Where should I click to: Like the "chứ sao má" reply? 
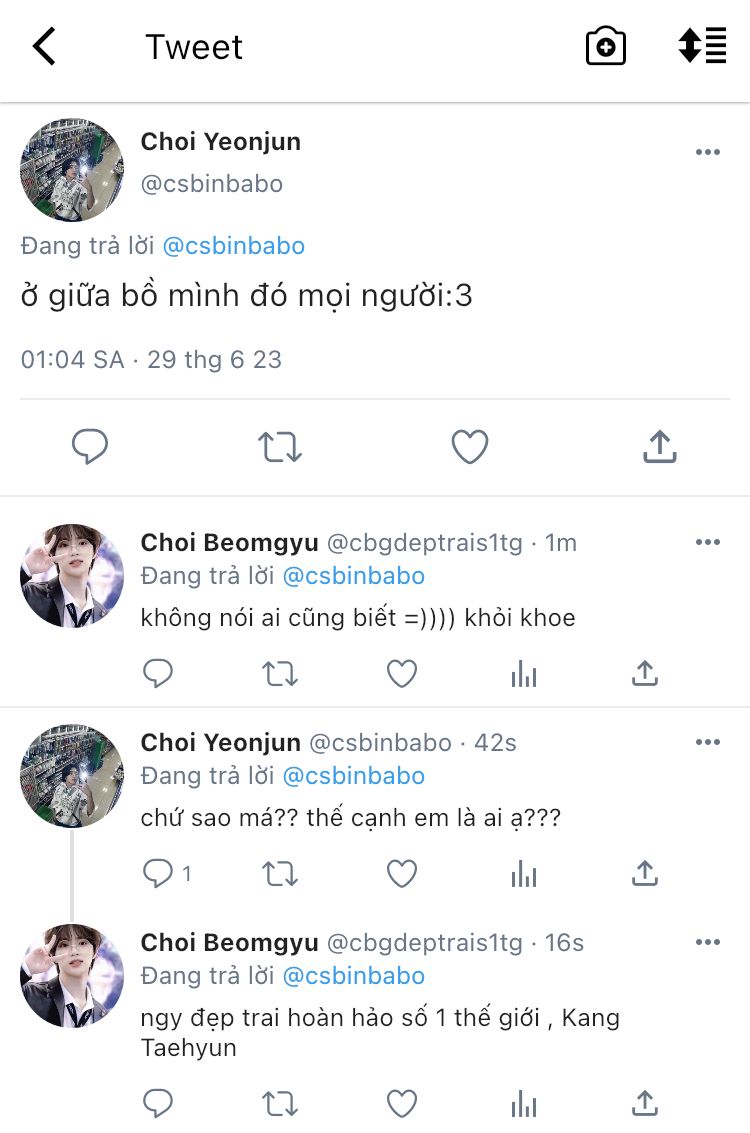pos(402,875)
